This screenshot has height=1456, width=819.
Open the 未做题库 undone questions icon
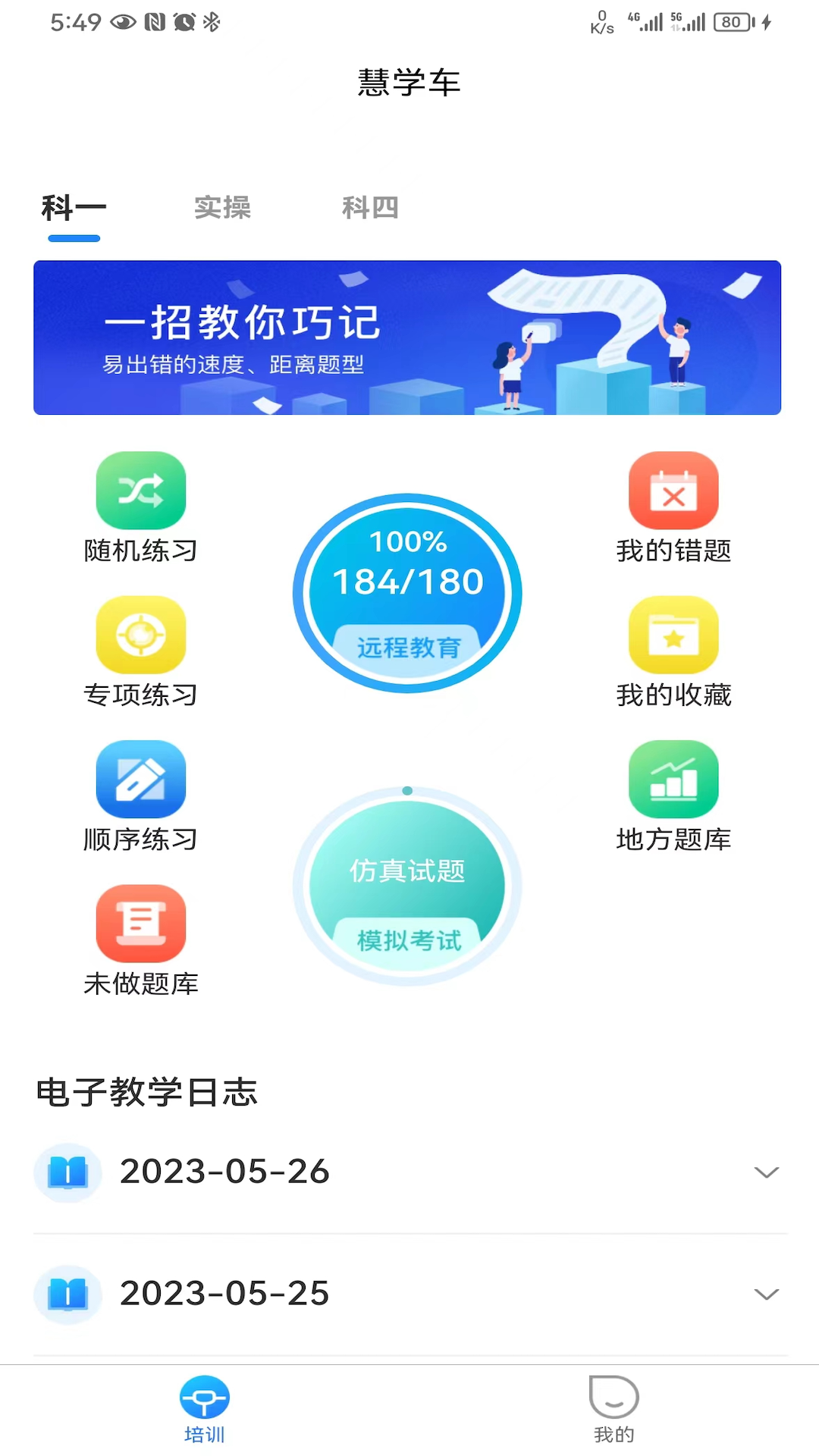(x=141, y=924)
